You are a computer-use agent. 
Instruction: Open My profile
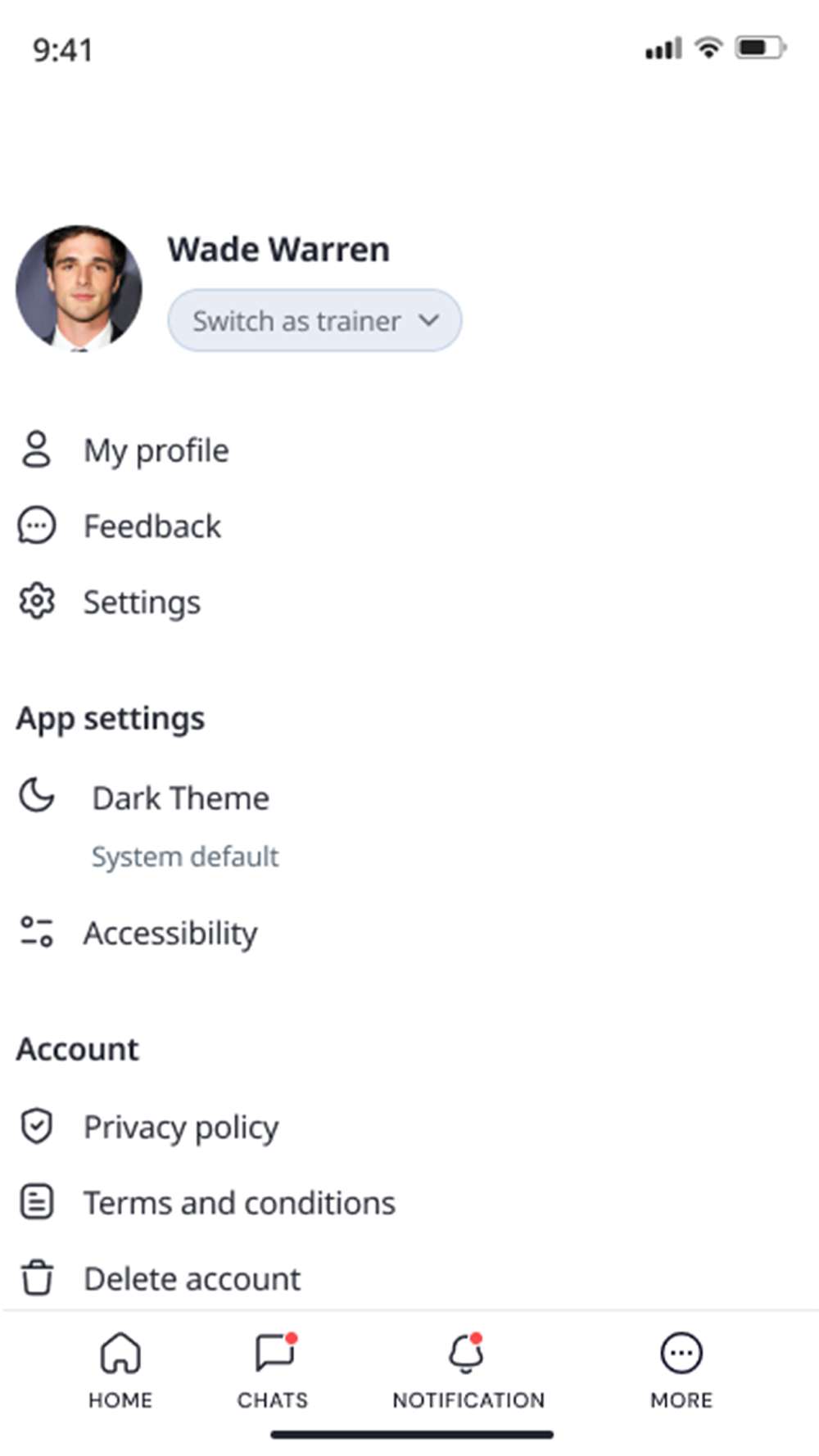point(156,450)
